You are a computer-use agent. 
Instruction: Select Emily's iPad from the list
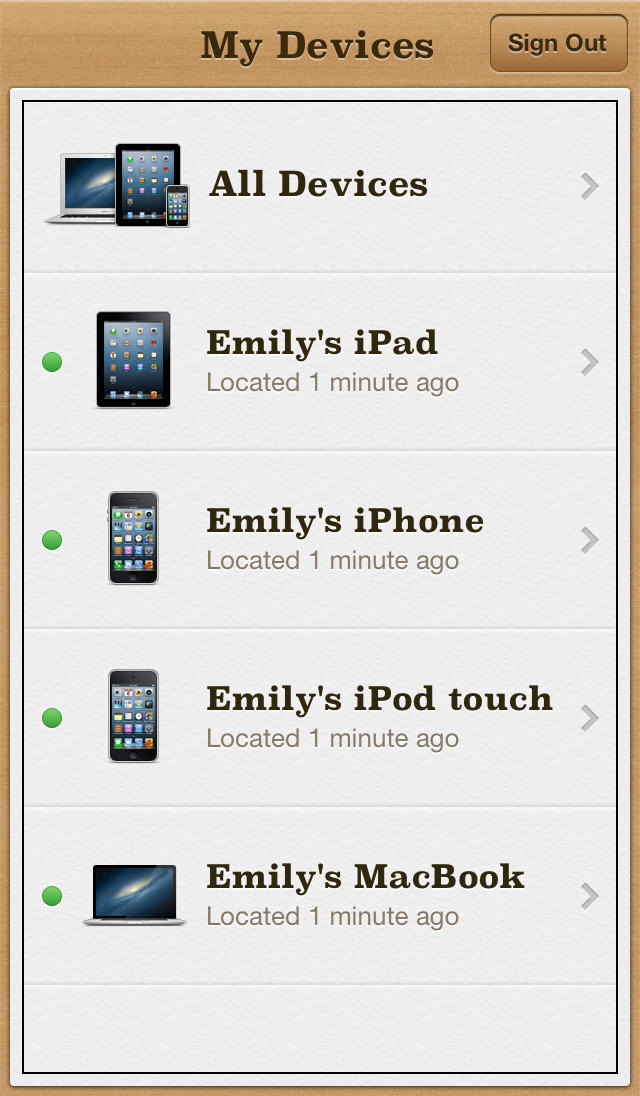(320, 361)
